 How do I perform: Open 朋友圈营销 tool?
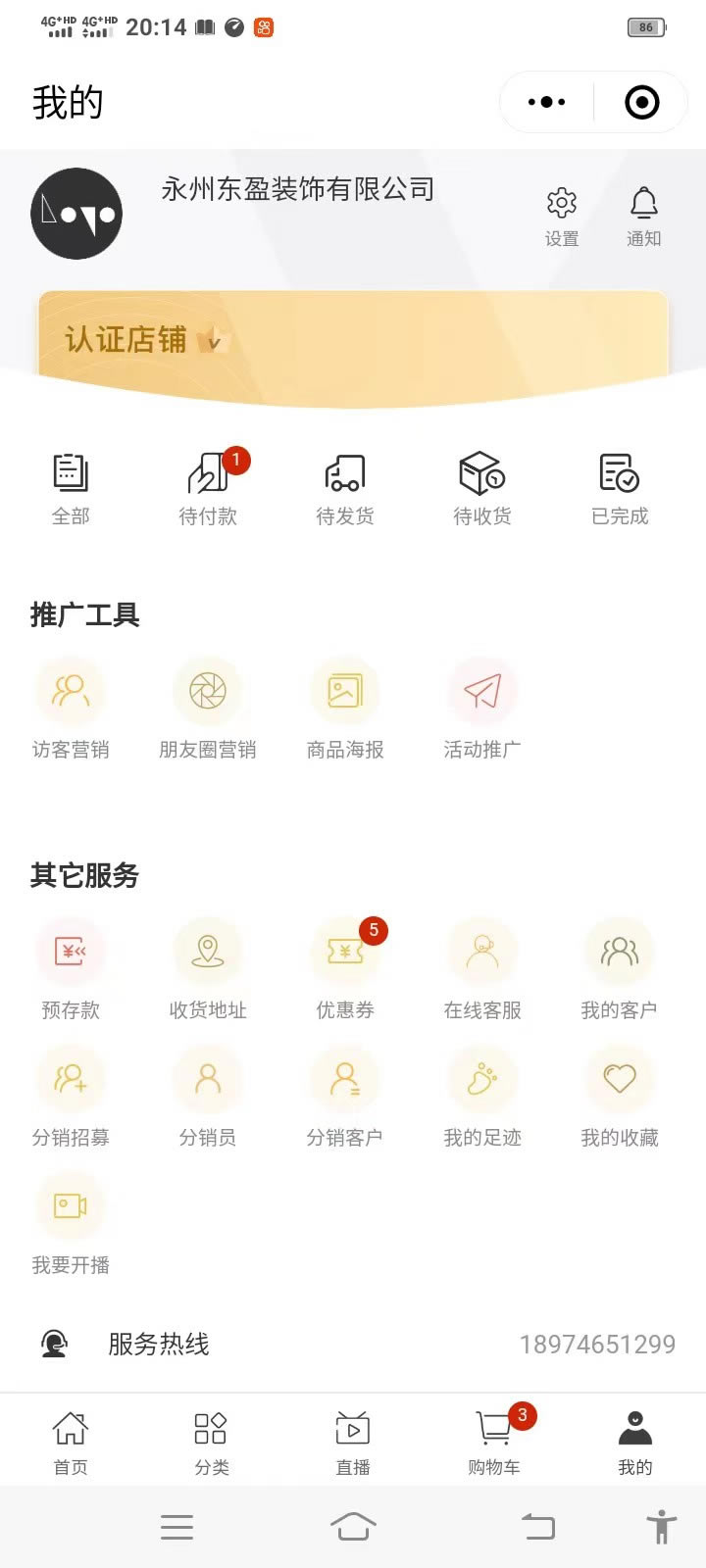pos(208,710)
